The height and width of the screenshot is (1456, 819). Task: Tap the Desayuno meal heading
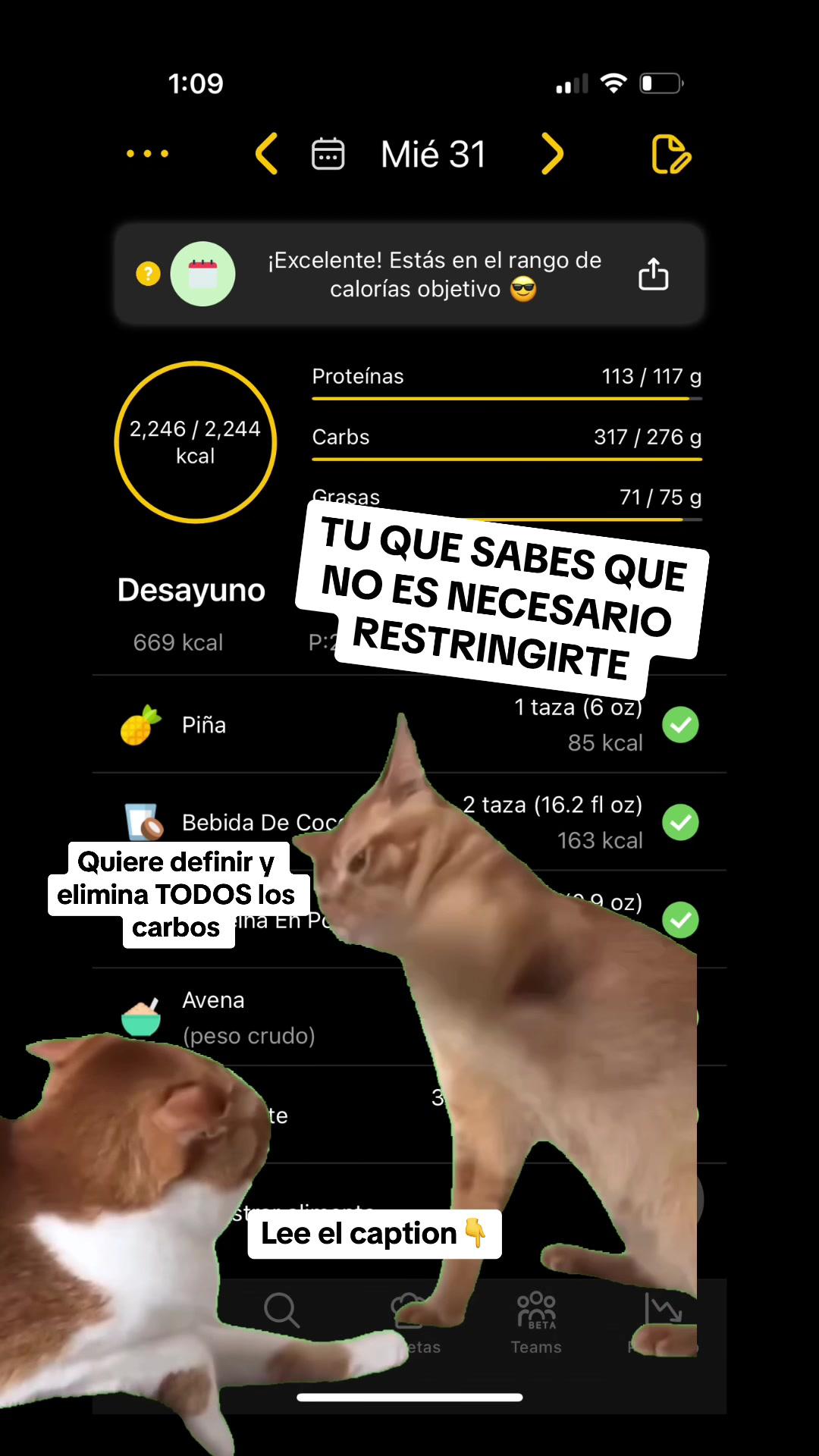point(191,590)
